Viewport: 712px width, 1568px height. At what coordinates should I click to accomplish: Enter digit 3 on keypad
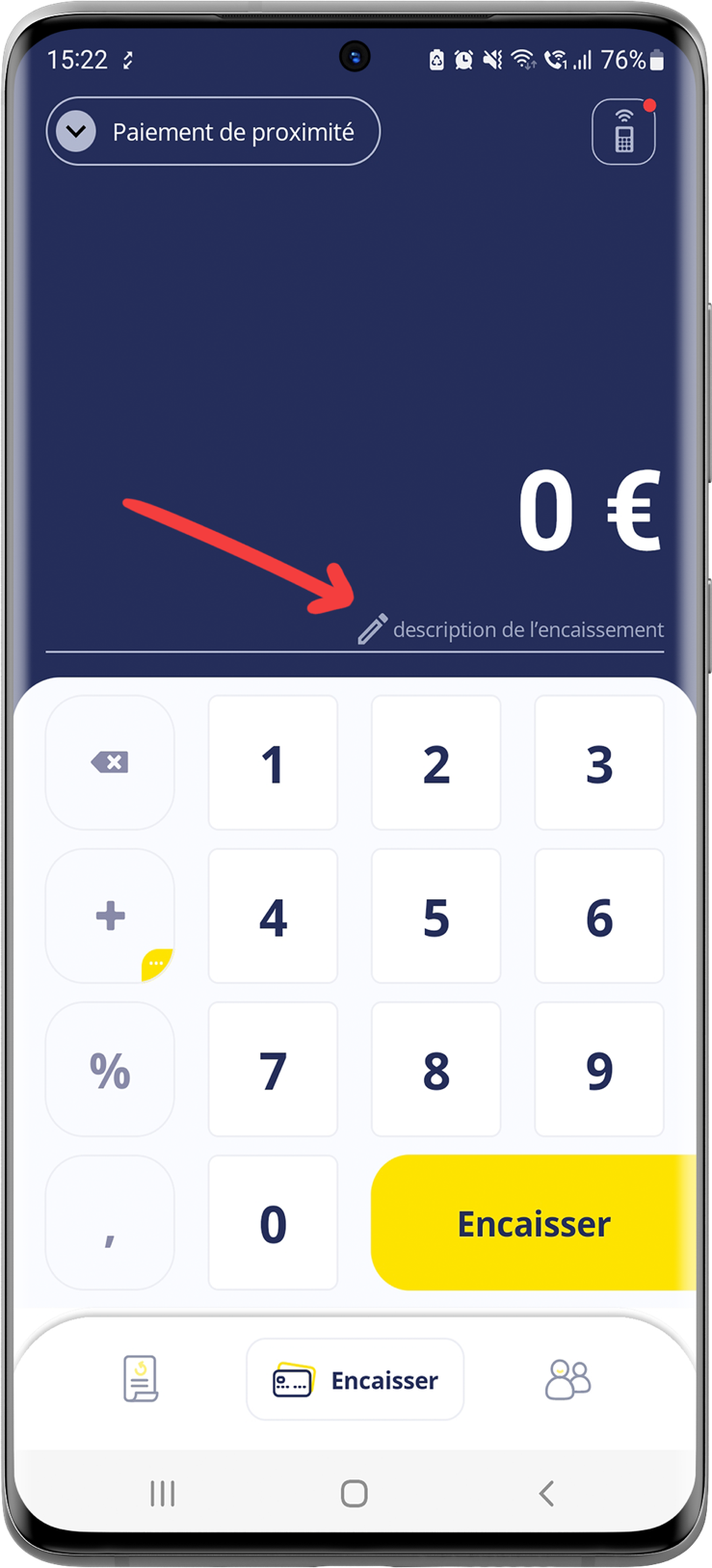click(x=598, y=762)
